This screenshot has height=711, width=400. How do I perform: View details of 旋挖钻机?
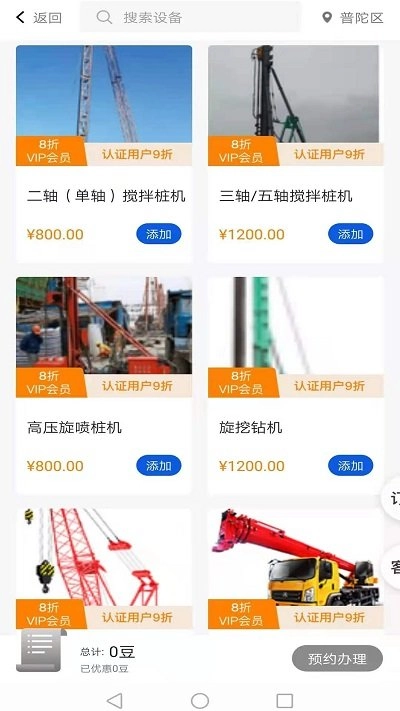(x=296, y=385)
